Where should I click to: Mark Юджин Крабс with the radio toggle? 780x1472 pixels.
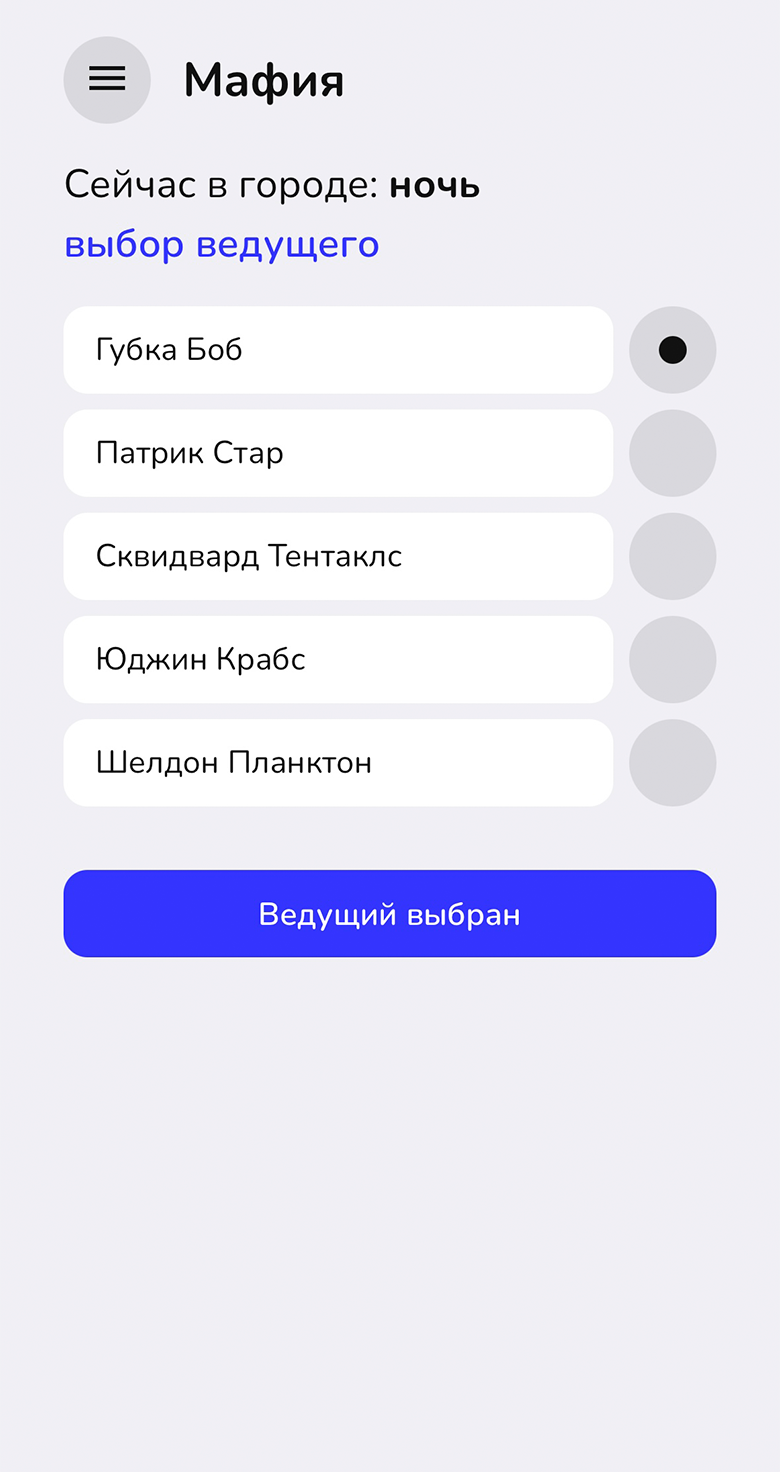click(x=672, y=659)
